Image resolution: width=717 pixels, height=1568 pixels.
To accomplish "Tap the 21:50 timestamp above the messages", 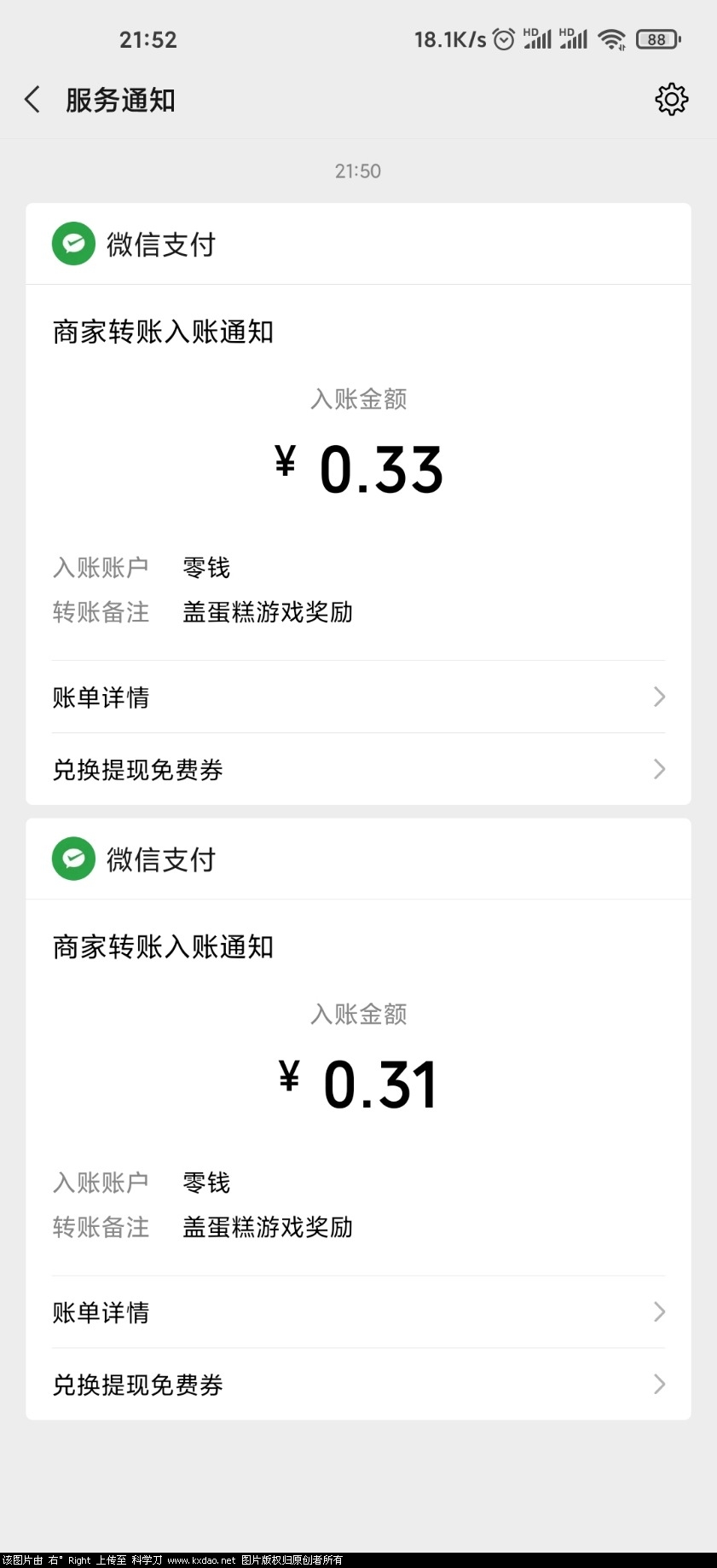I will coord(358,171).
